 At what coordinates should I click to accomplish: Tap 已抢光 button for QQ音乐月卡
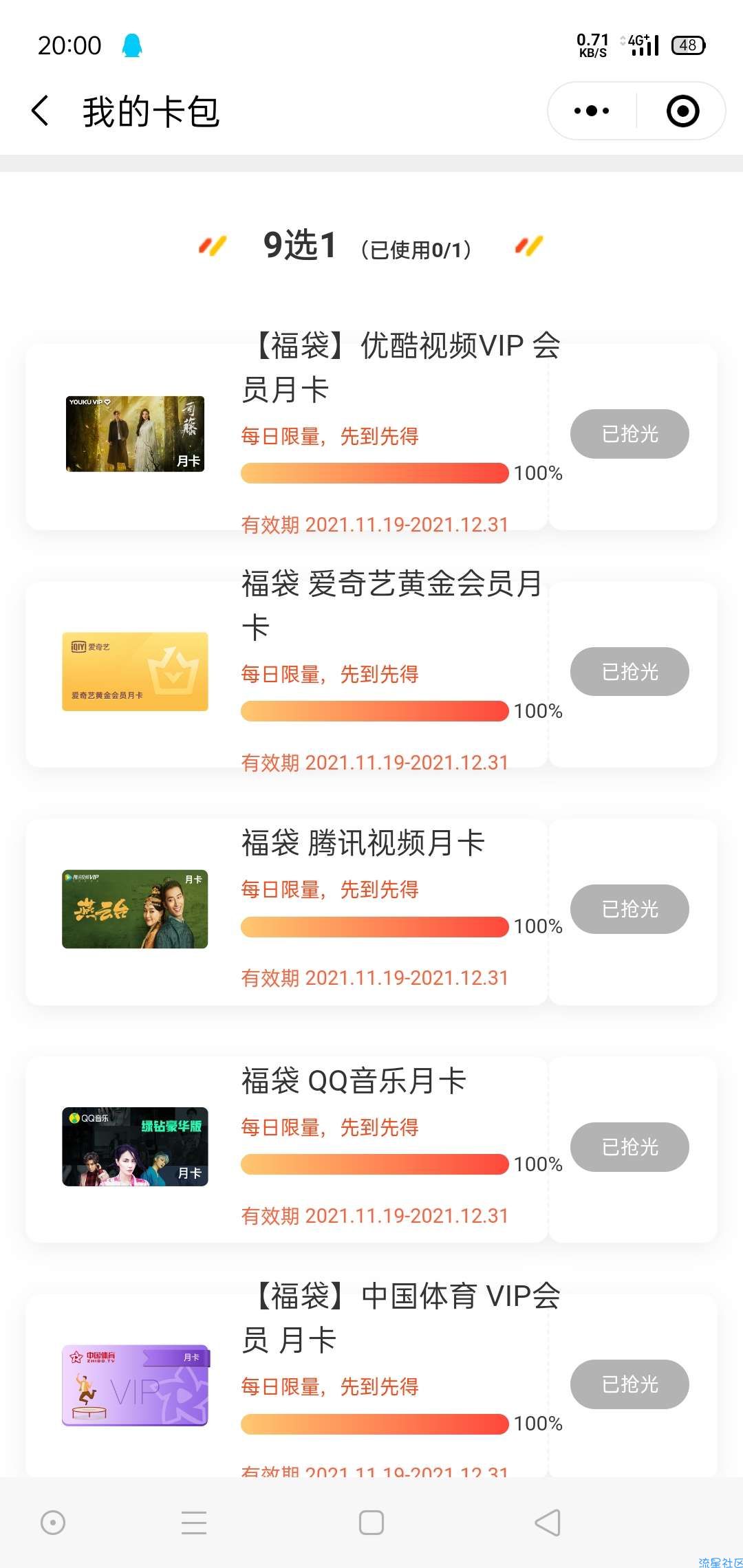coord(629,1147)
